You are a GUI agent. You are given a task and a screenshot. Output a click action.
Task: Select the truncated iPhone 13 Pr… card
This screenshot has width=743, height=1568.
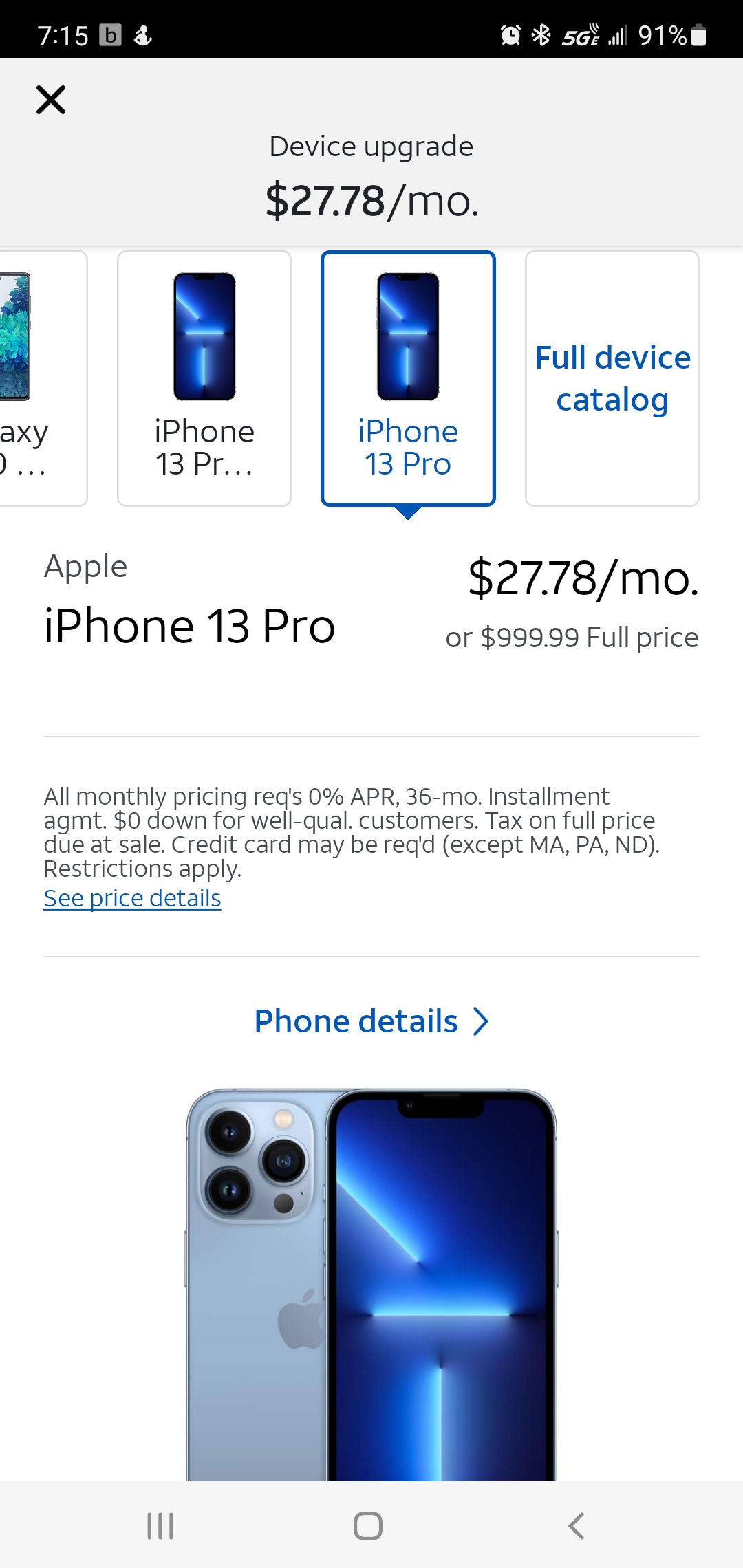click(x=204, y=378)
